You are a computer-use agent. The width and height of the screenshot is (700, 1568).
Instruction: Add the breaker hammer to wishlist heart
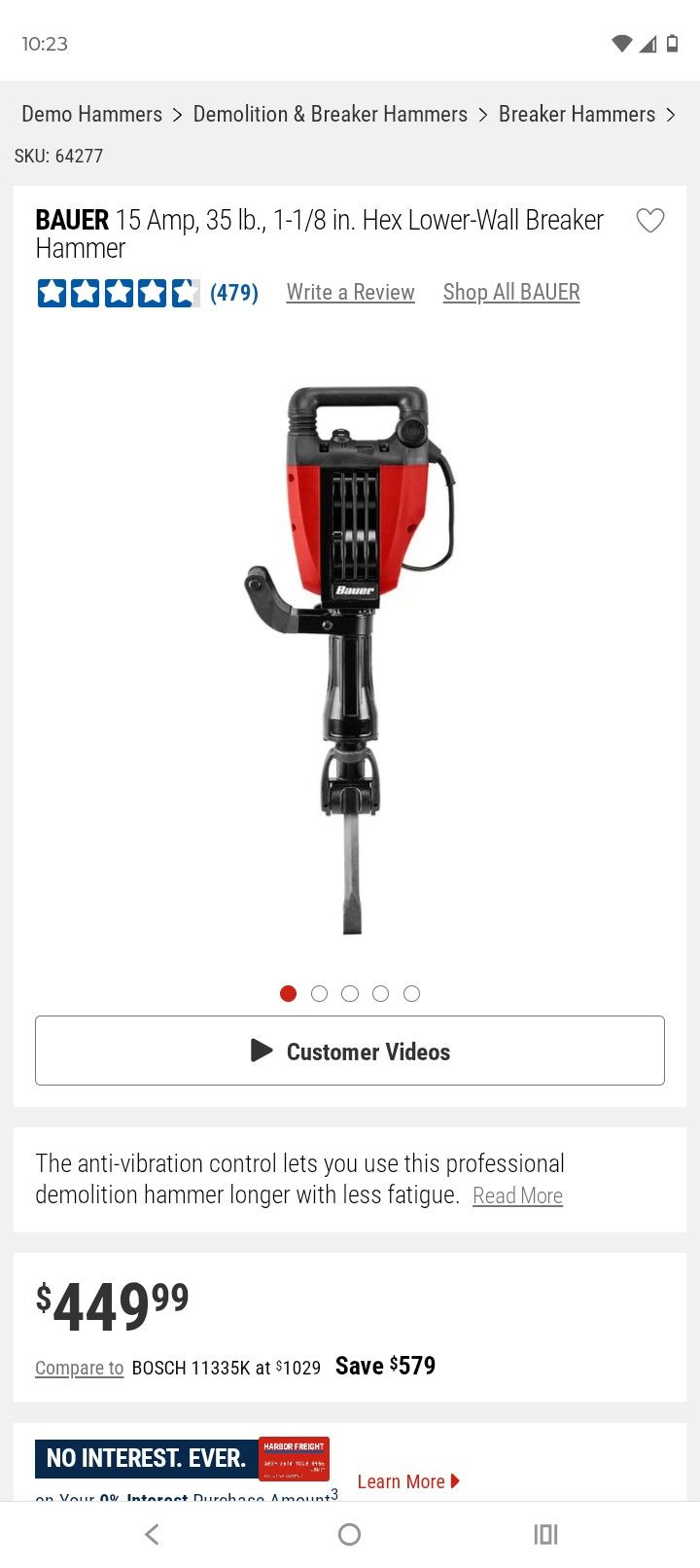coord(649,222)
